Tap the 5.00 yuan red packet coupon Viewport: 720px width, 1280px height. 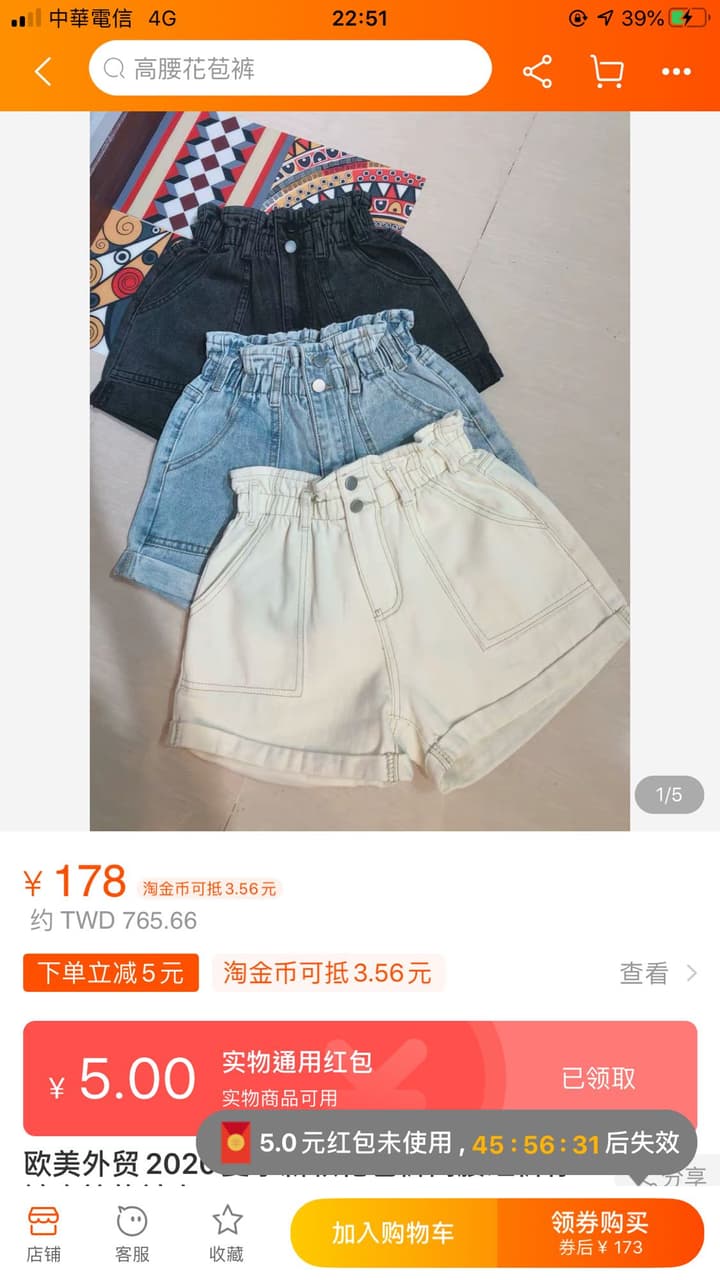pyautogui.click(x=360, y=1078)
